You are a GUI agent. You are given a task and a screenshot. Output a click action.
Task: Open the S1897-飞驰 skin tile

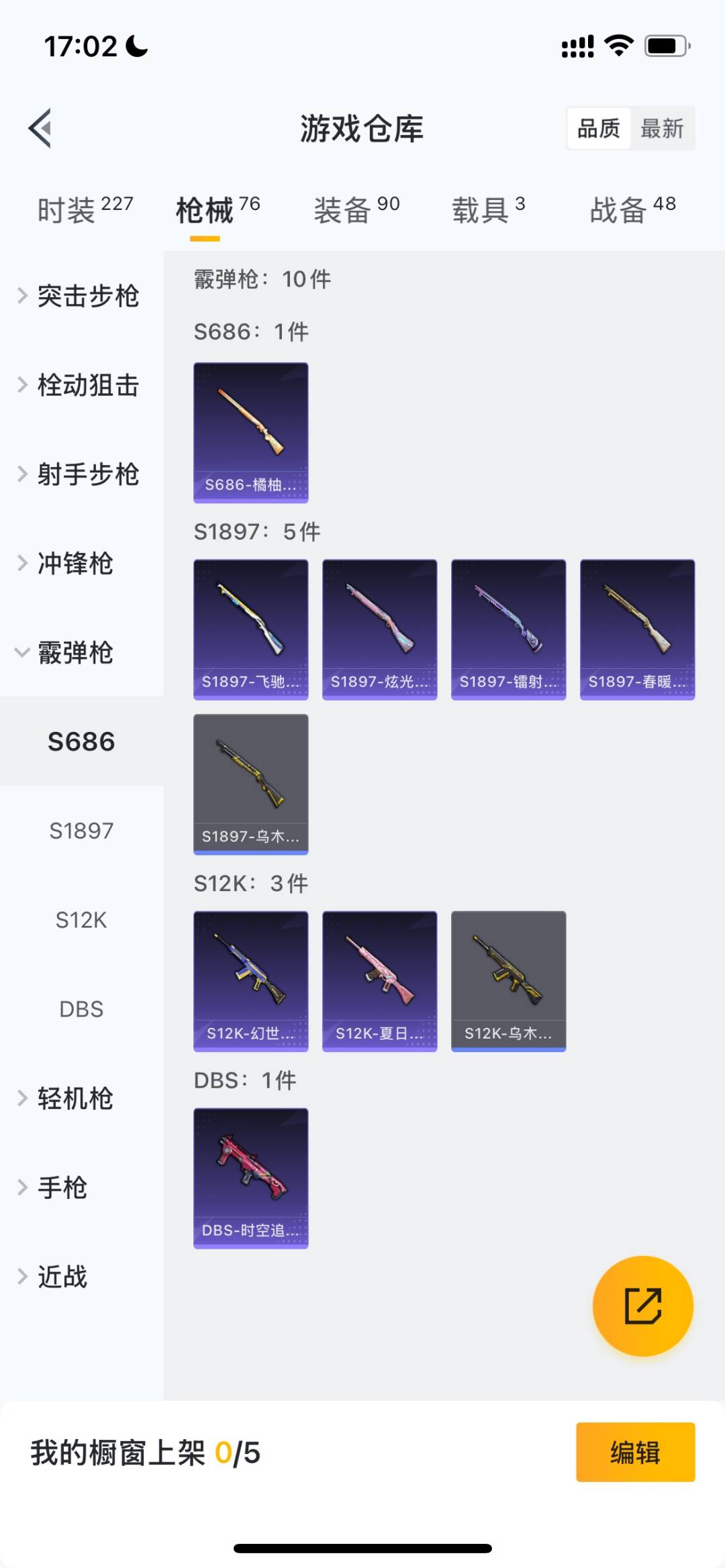point(251,629)
